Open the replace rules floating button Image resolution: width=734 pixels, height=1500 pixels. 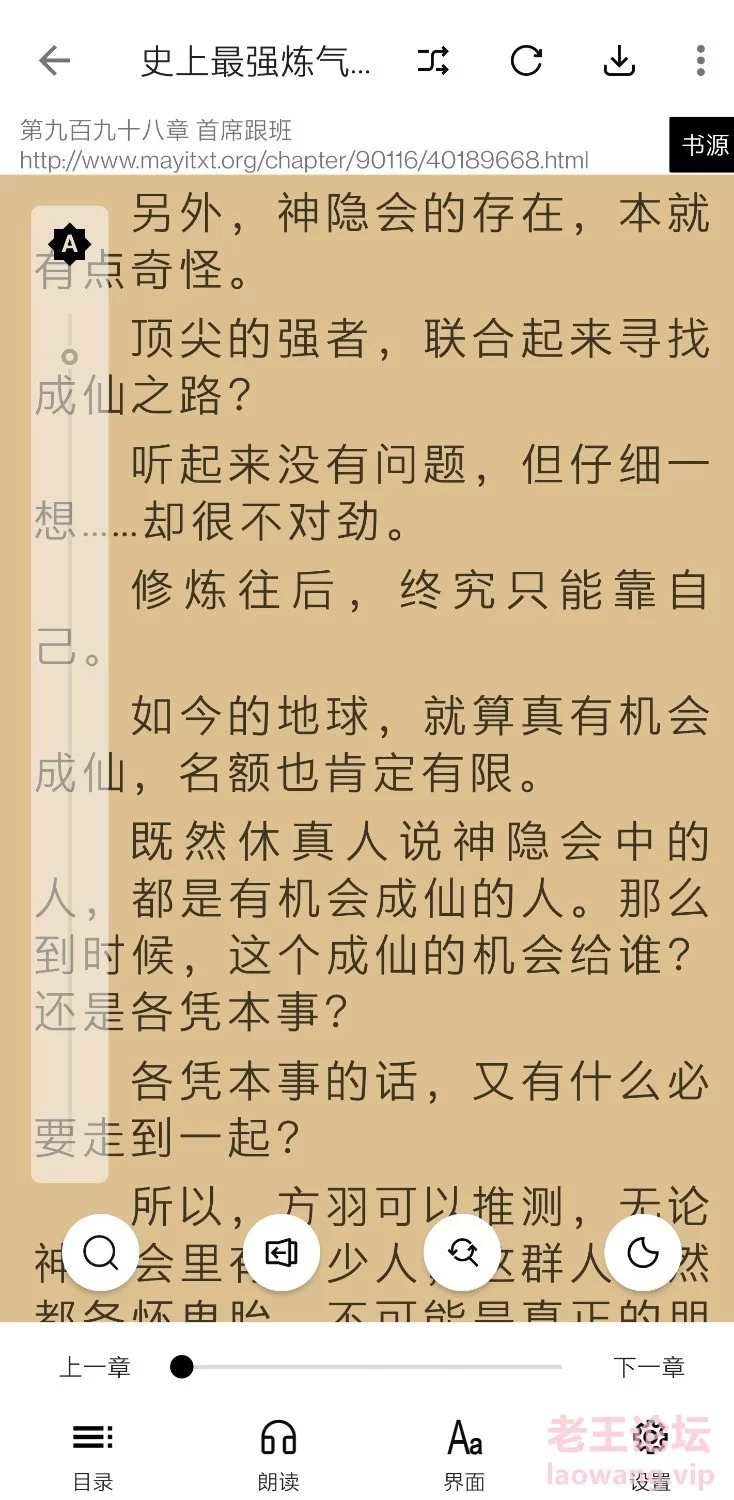[x=462, y=1252]
